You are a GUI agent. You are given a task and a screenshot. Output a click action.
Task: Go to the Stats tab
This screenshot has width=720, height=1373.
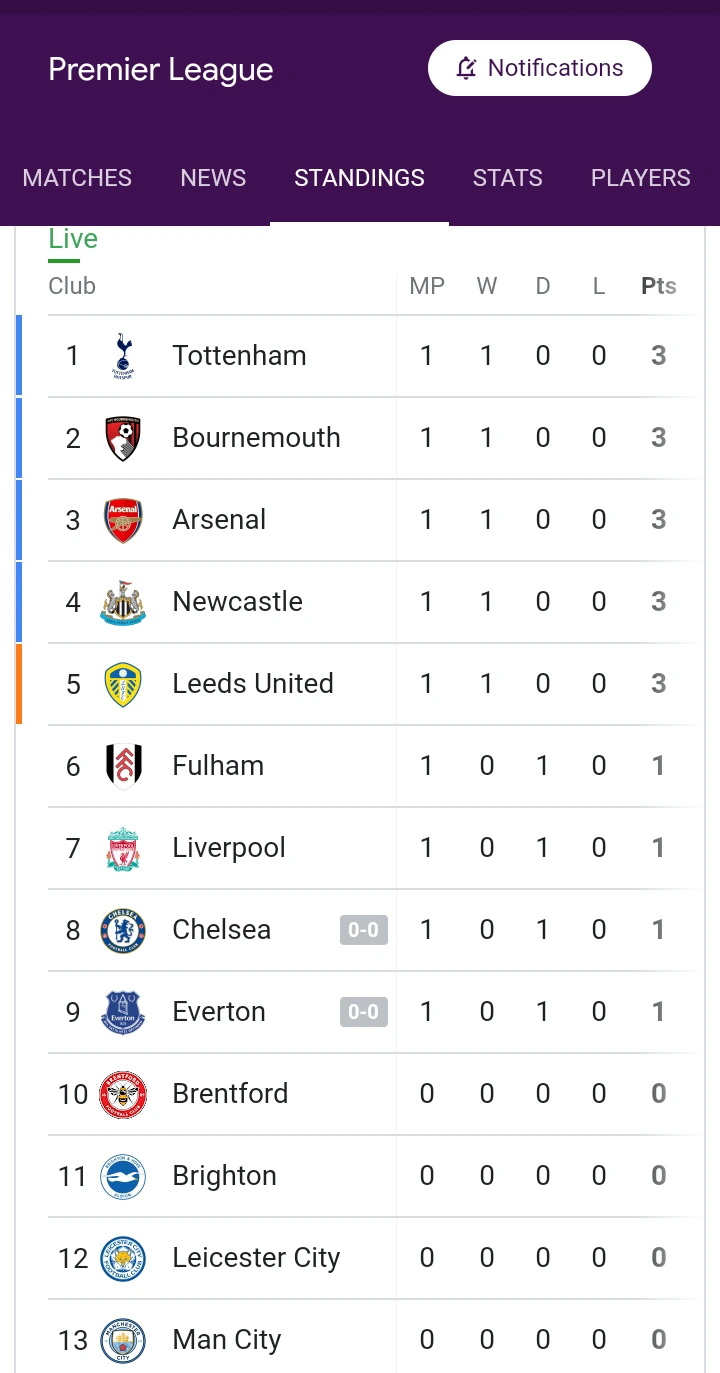[507, 178]
